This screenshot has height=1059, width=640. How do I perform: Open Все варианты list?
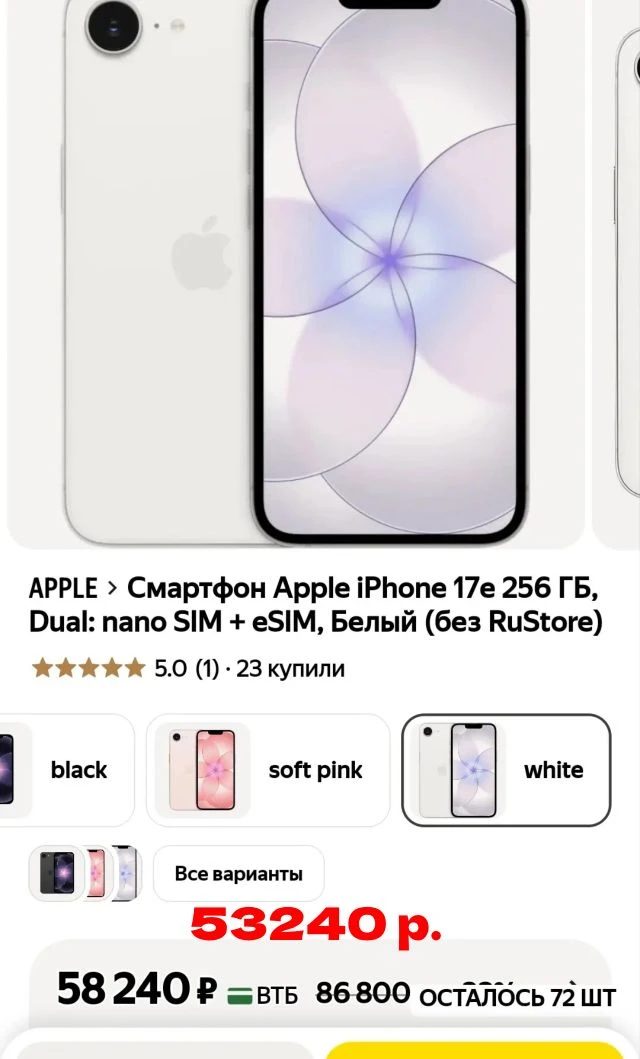click(x=238, y=874)
